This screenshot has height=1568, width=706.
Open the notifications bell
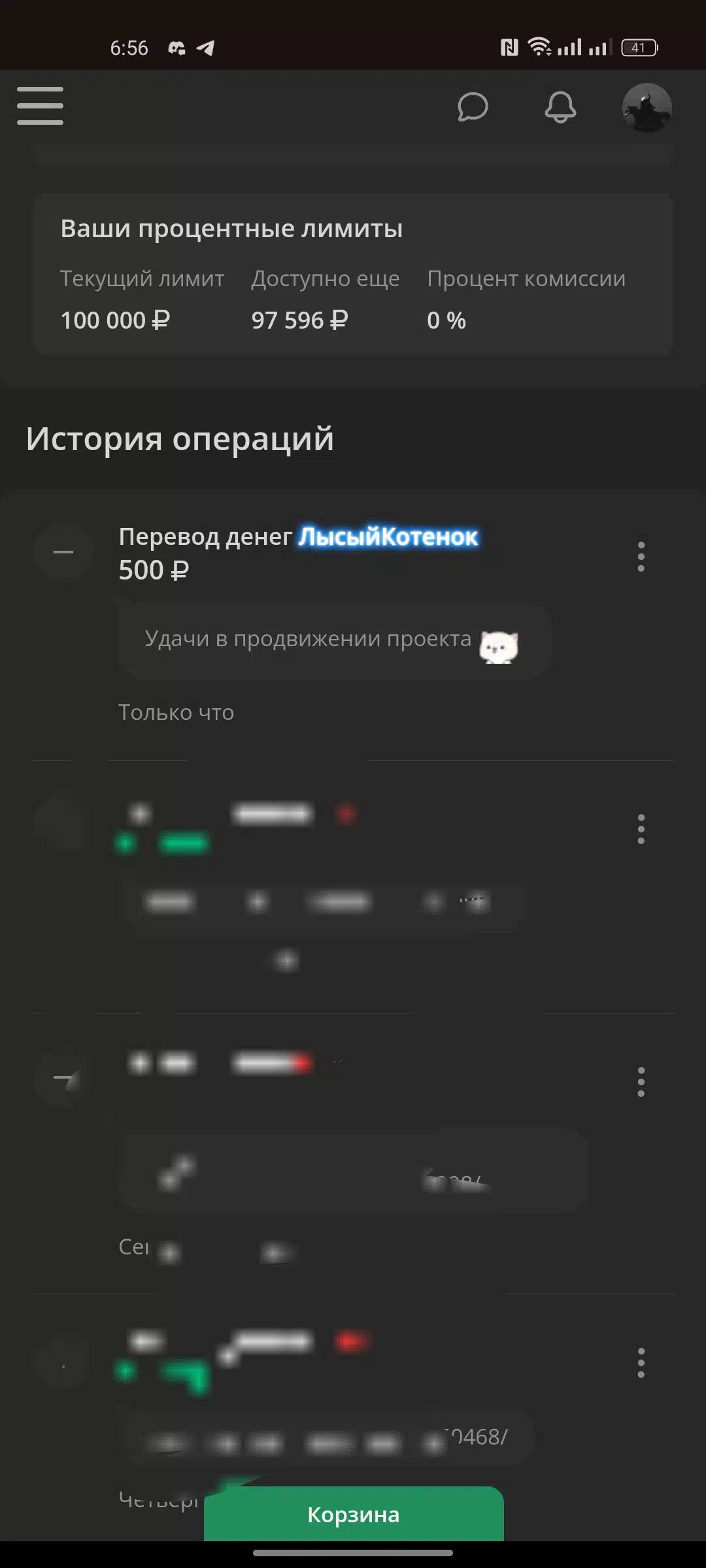[x=560, y=107]
